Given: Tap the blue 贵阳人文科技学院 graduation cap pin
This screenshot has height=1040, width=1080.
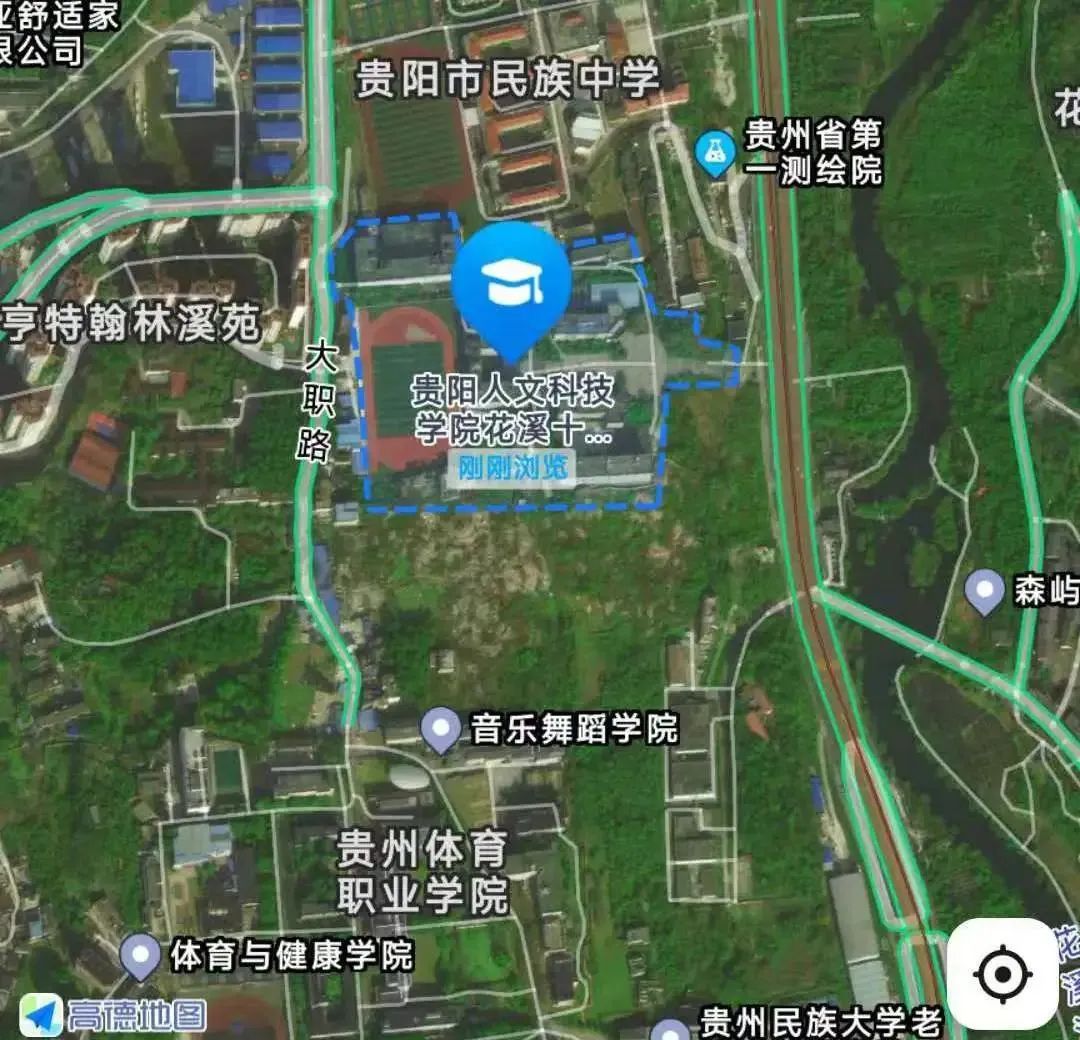Looking at the screenshot, I should click(x=511, y=285).
